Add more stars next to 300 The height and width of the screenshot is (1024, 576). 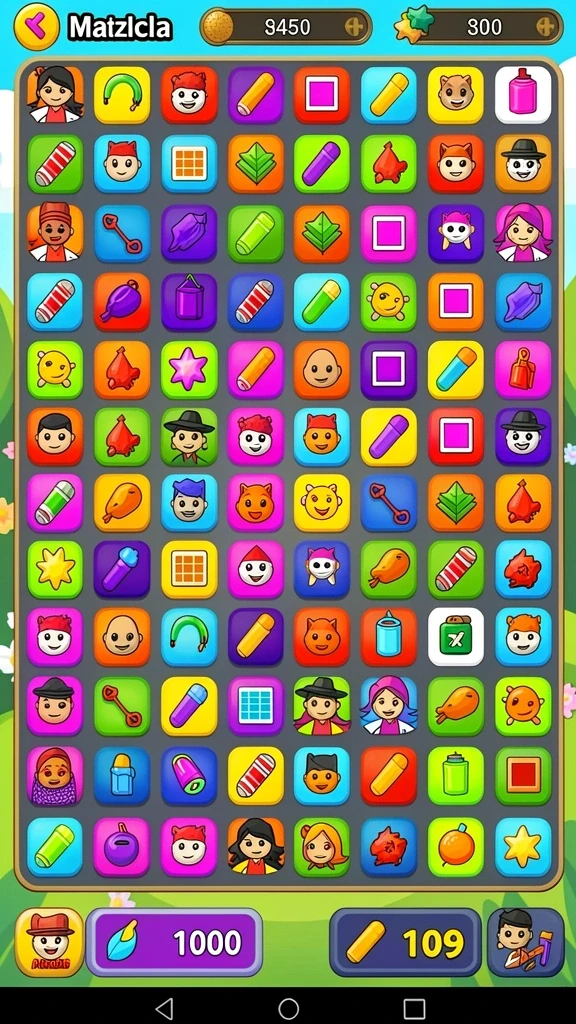(545, 27)
